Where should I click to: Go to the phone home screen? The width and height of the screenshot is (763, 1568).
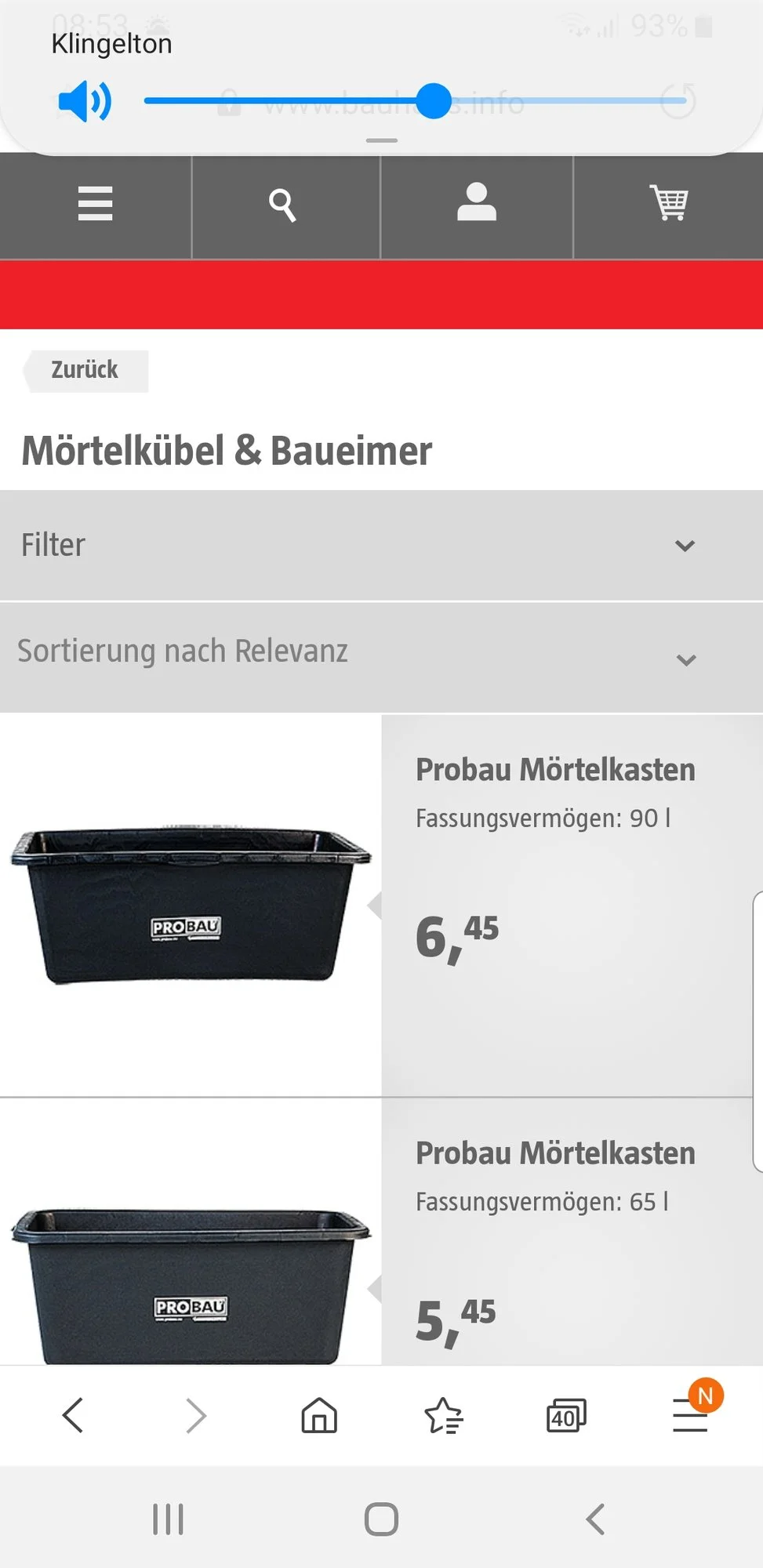(381, 1519)
